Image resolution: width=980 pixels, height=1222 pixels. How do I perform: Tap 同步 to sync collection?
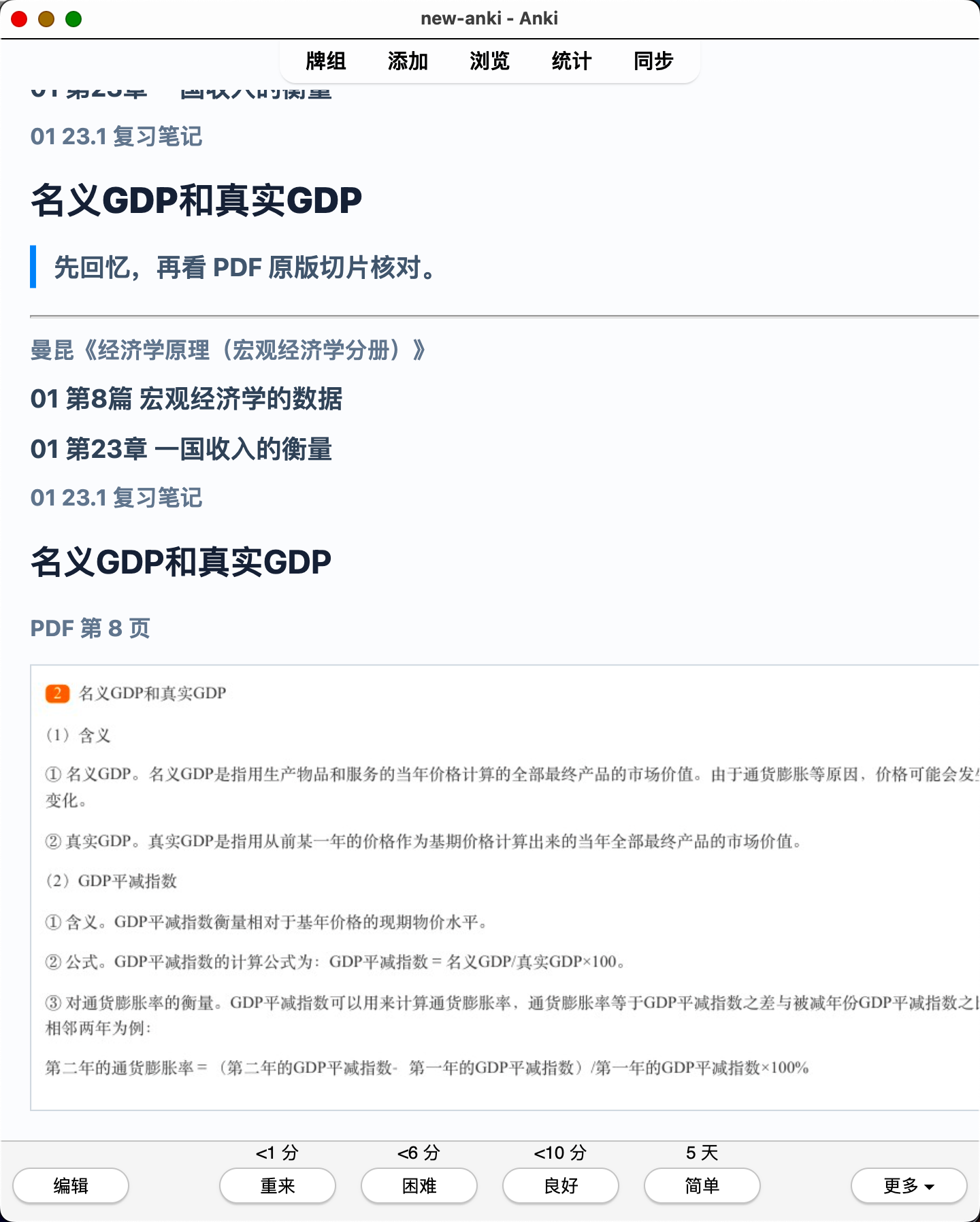coord(653,61)
